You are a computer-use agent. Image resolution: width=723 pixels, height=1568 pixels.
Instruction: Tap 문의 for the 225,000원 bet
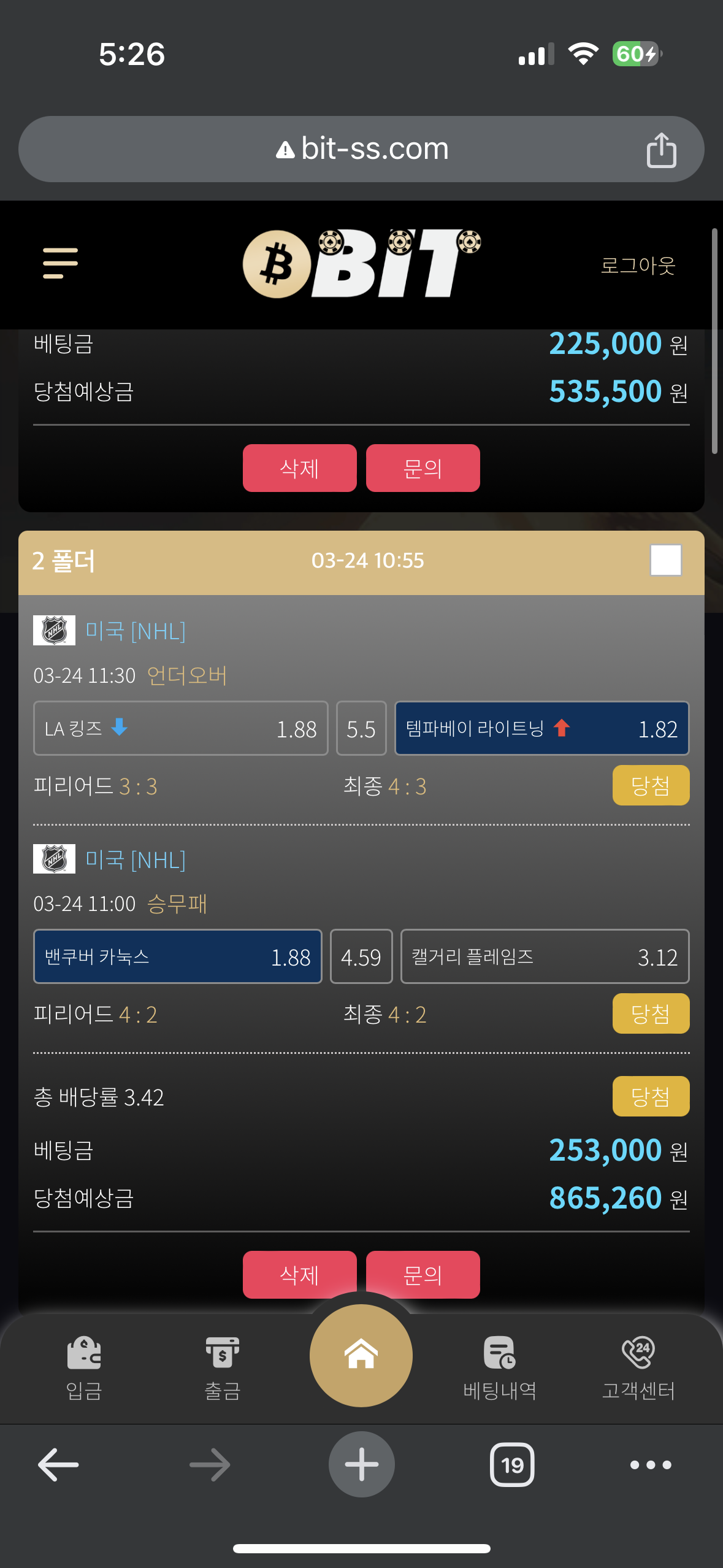423,468
